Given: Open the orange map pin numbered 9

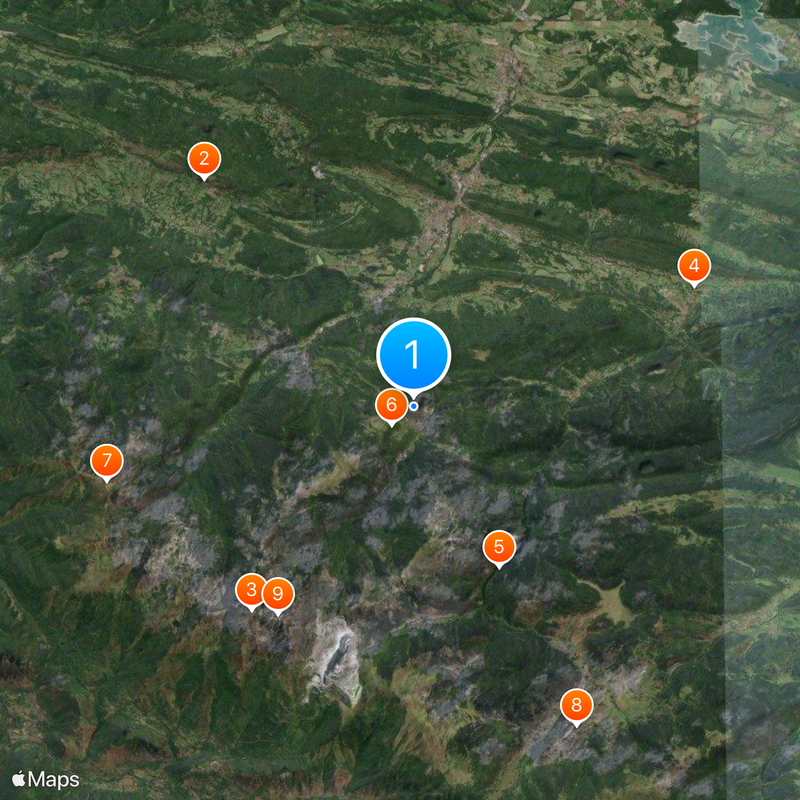Looking at the screenshot, I should [279, 594].
